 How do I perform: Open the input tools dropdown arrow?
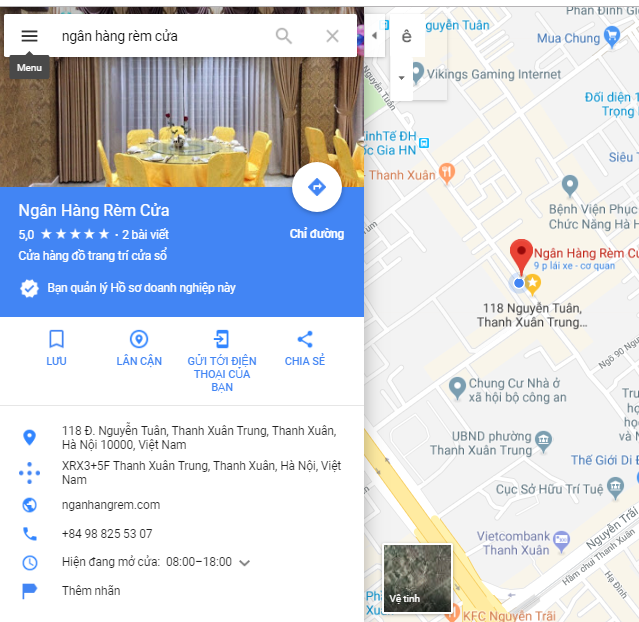(x=401, y=77)
